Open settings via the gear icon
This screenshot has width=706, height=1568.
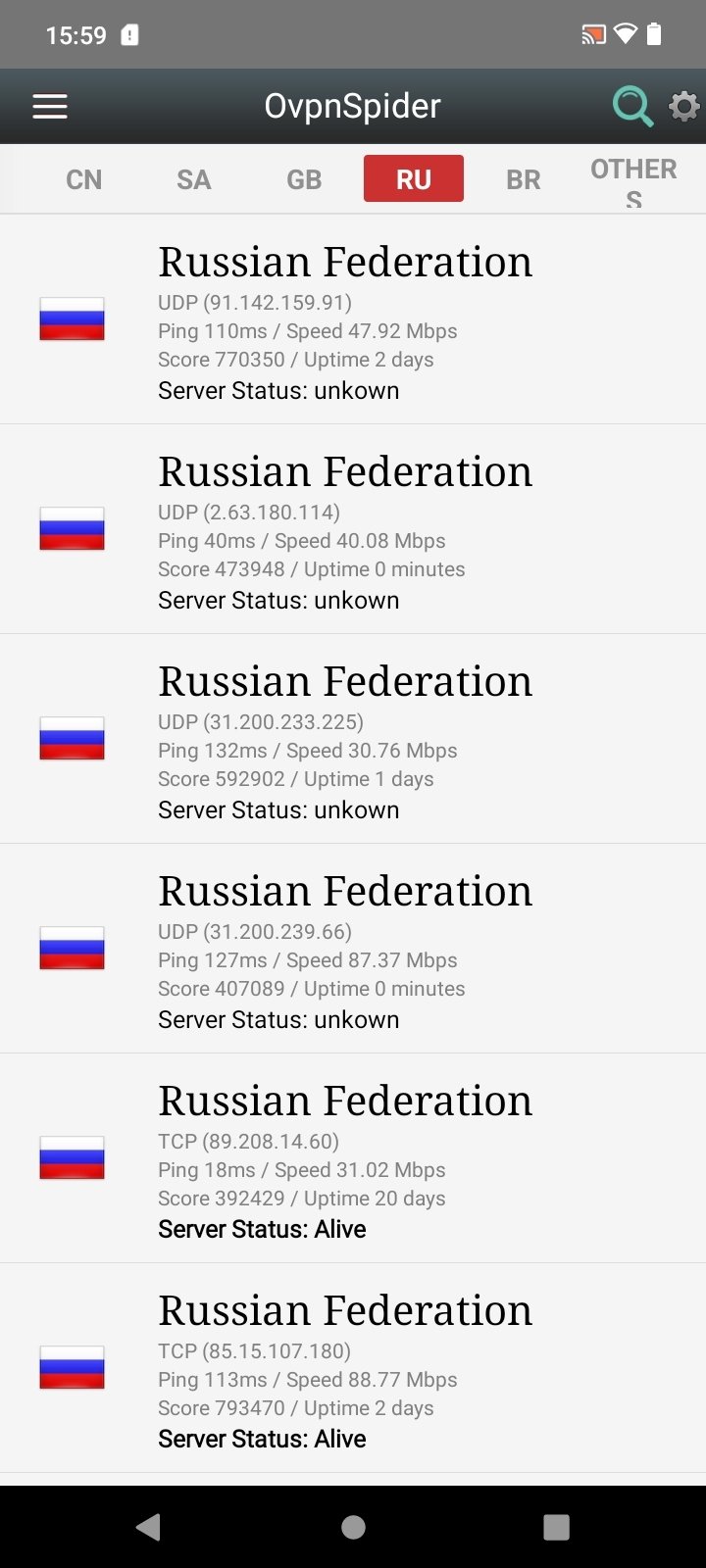(684, 106)
